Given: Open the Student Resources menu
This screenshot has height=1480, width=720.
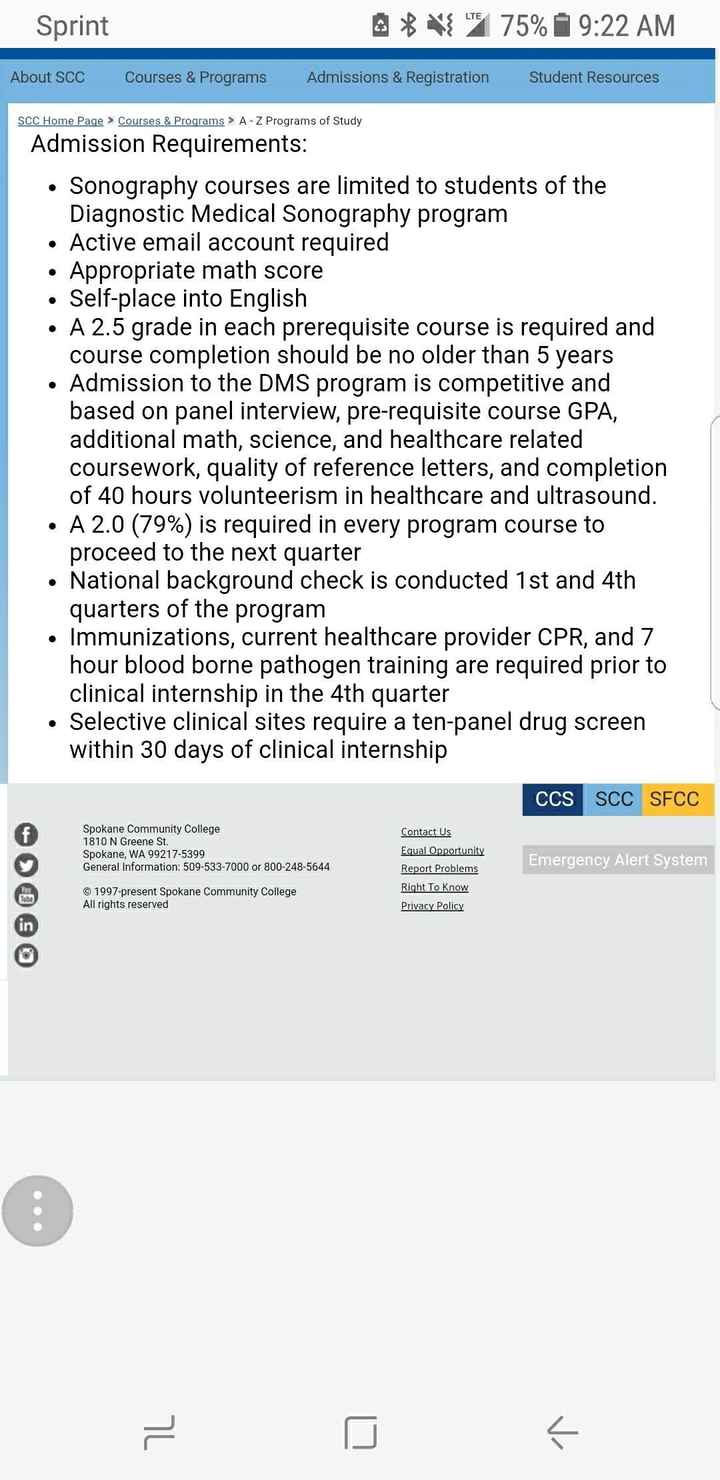Looking at the screenshot, I should tap(593, 77).
